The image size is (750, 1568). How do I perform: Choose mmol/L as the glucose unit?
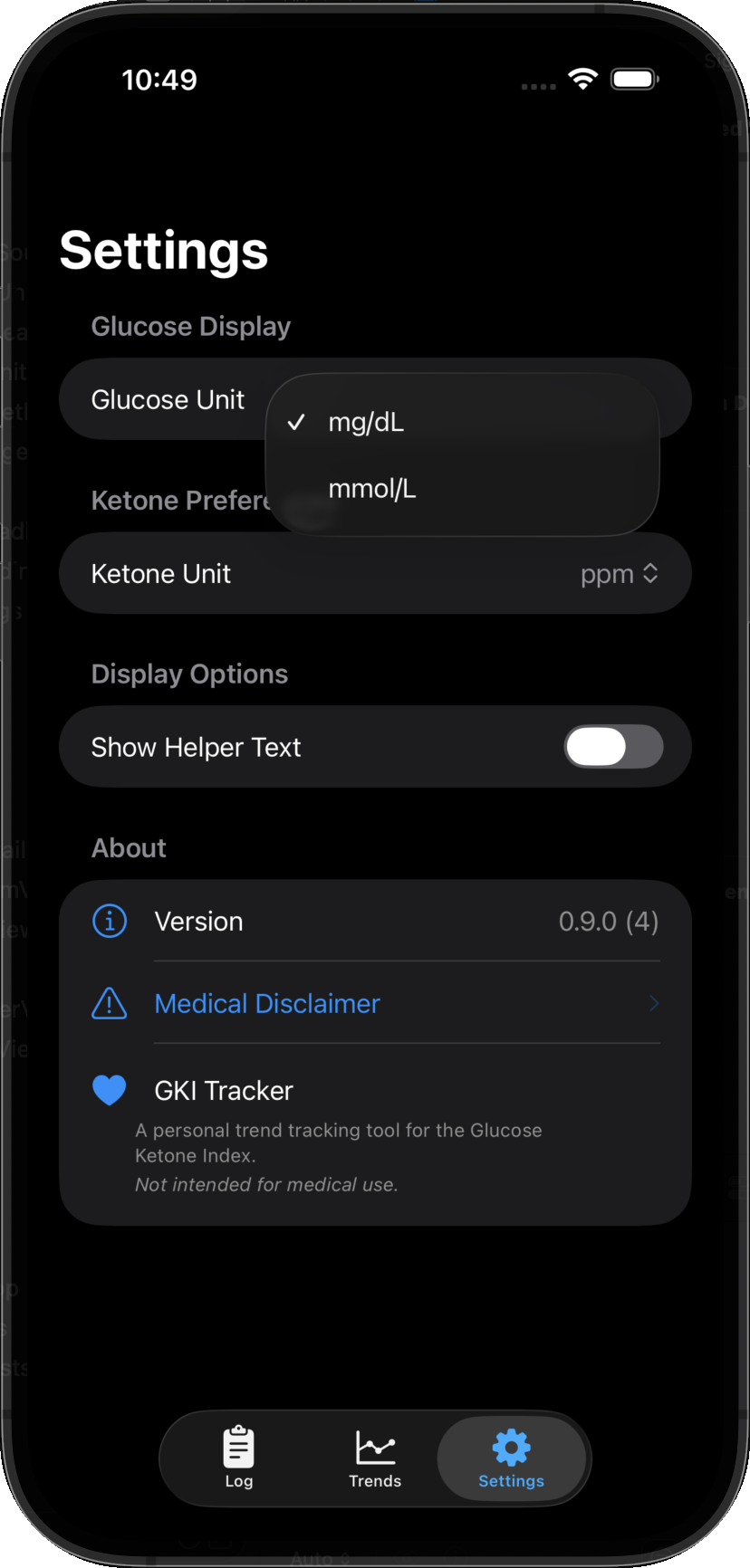click(x=371, y=490)
